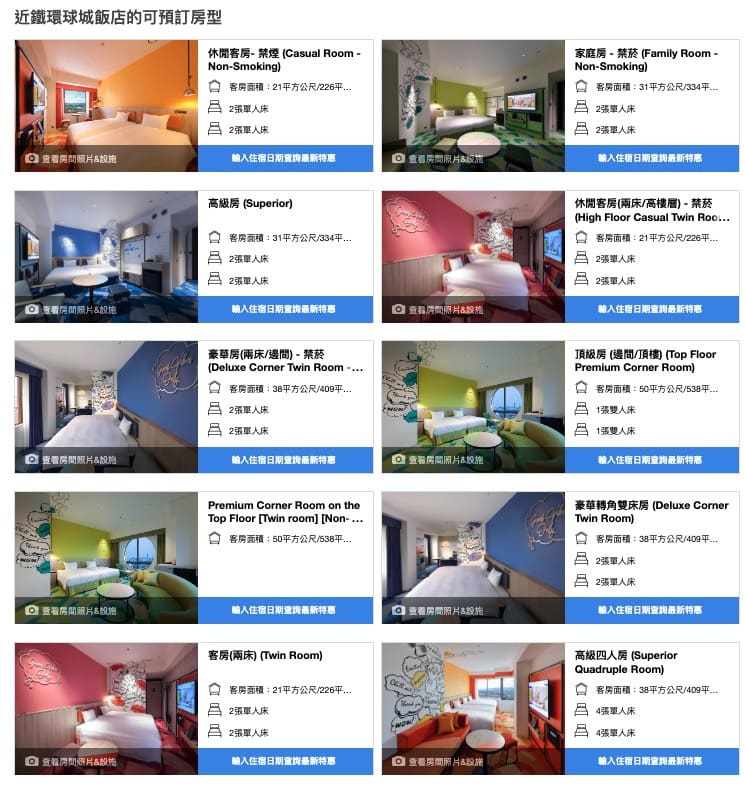Check deals for Top Floor Premium Corner Room
Screen dimensions: 745x788
coord(651,460)
